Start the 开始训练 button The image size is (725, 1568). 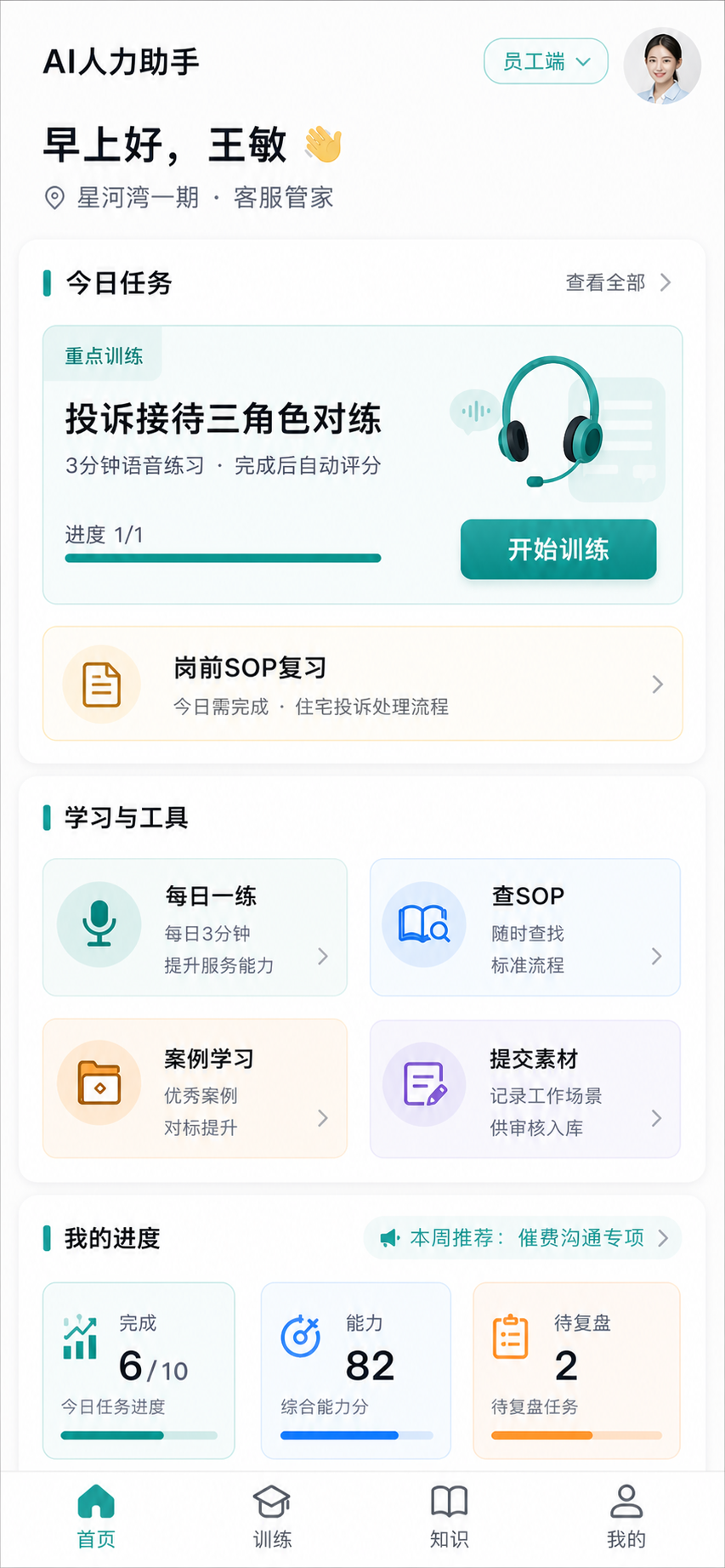(558, 549)
